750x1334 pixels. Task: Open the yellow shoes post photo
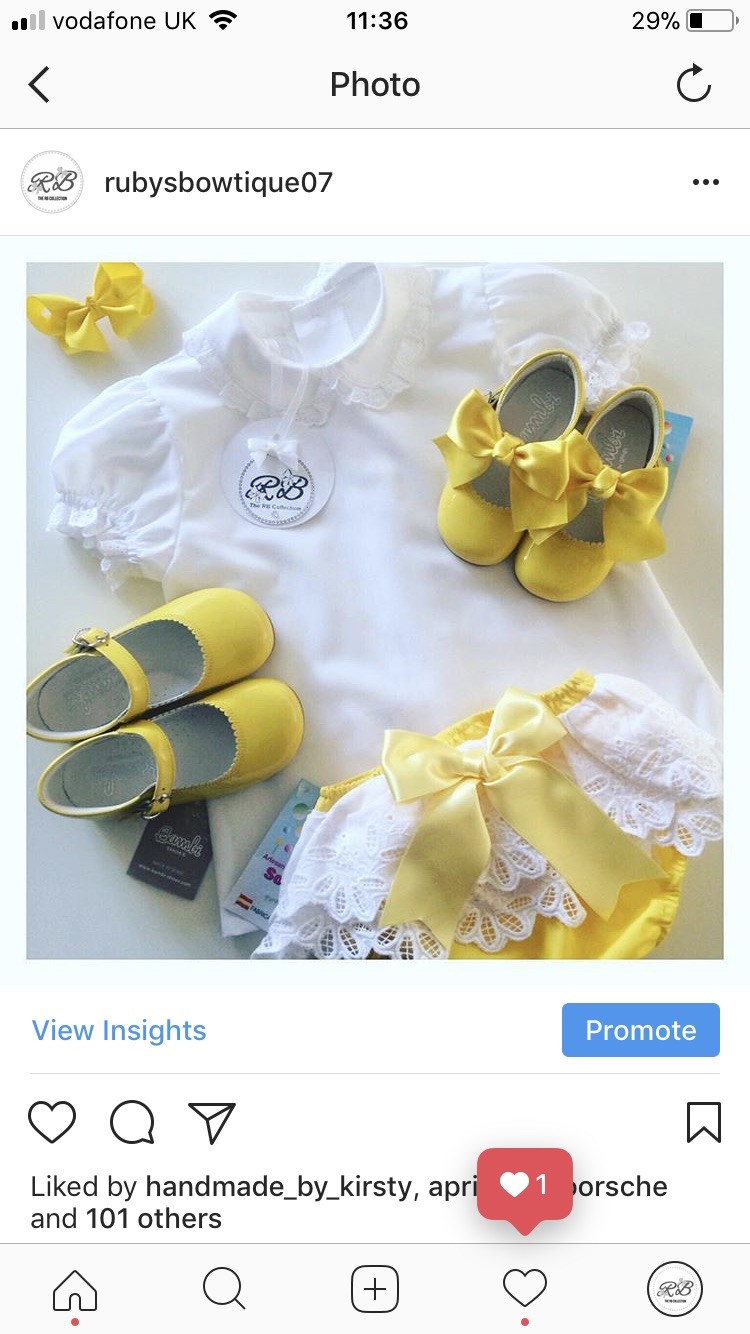point(375,610)
